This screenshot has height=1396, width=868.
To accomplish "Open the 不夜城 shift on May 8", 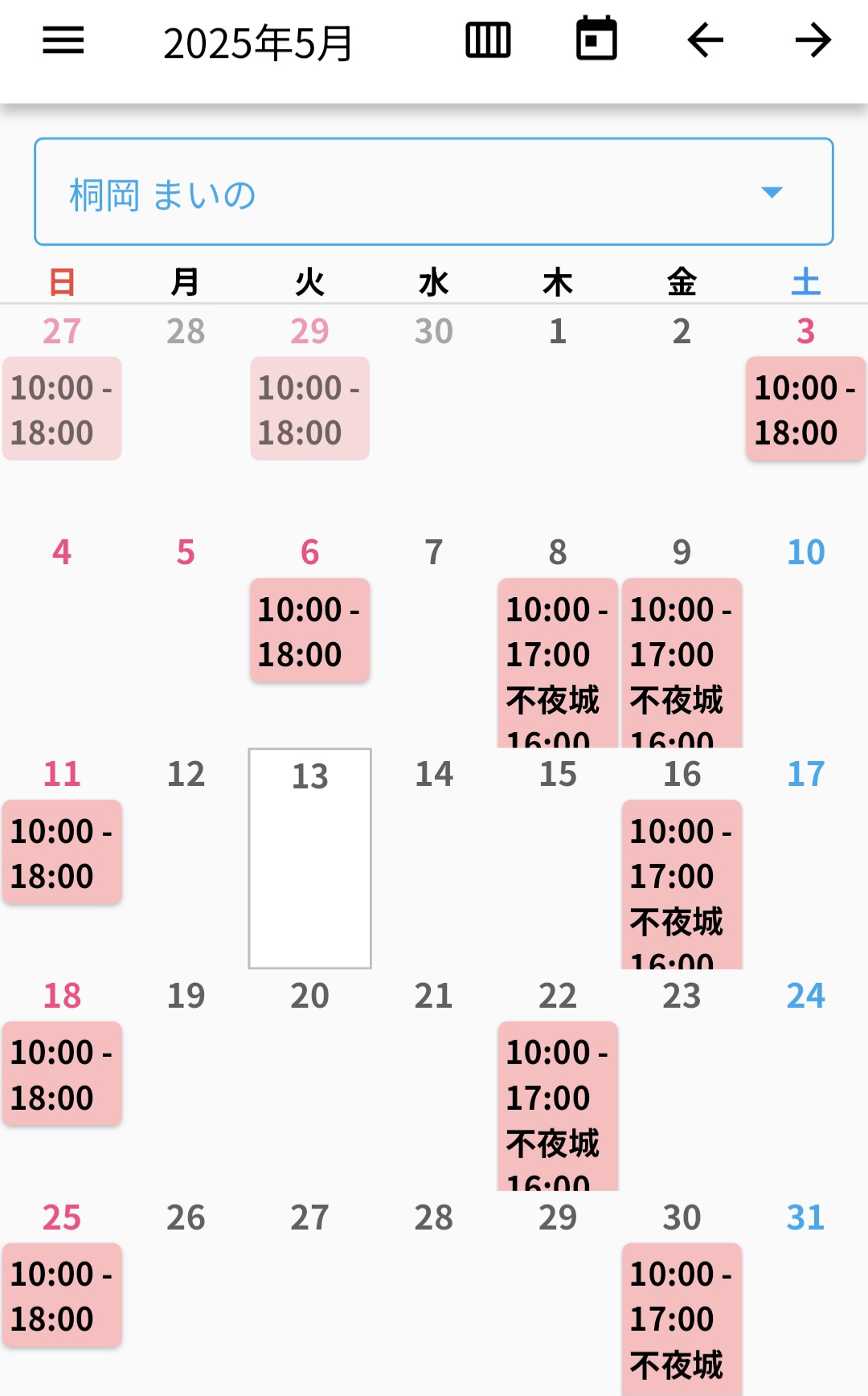I will click(558, 663).
